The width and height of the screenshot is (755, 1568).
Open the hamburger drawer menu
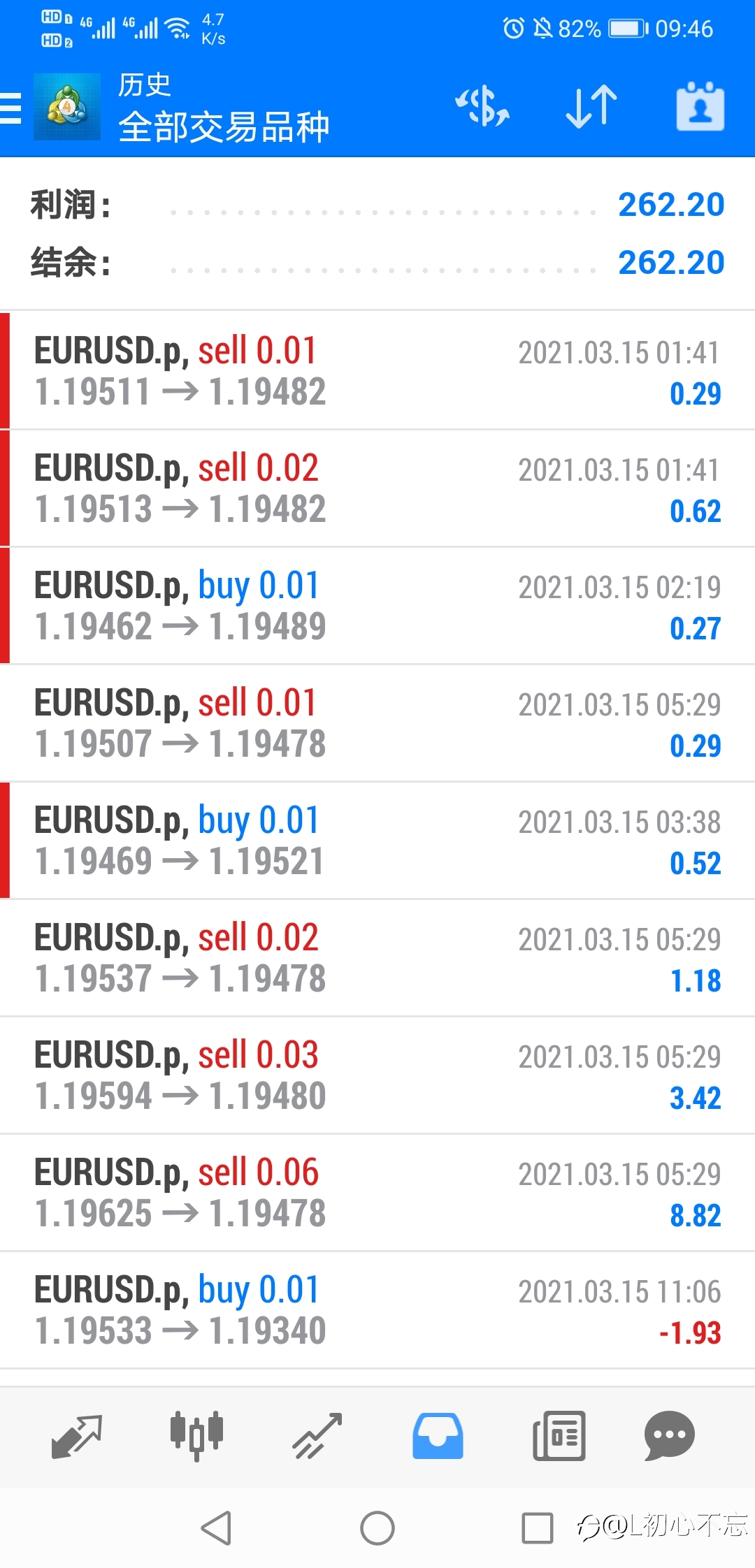(10, 108)
